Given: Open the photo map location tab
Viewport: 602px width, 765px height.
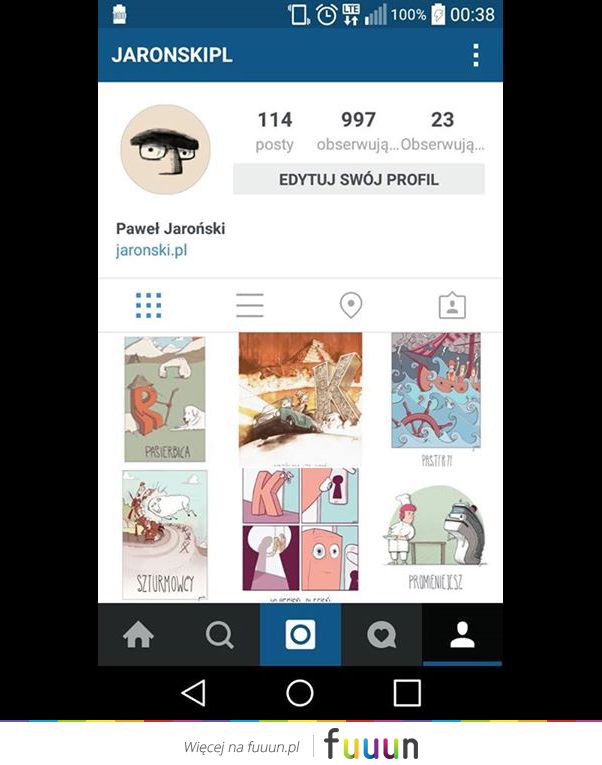Looking at the screenshot, I should [350, 306].
